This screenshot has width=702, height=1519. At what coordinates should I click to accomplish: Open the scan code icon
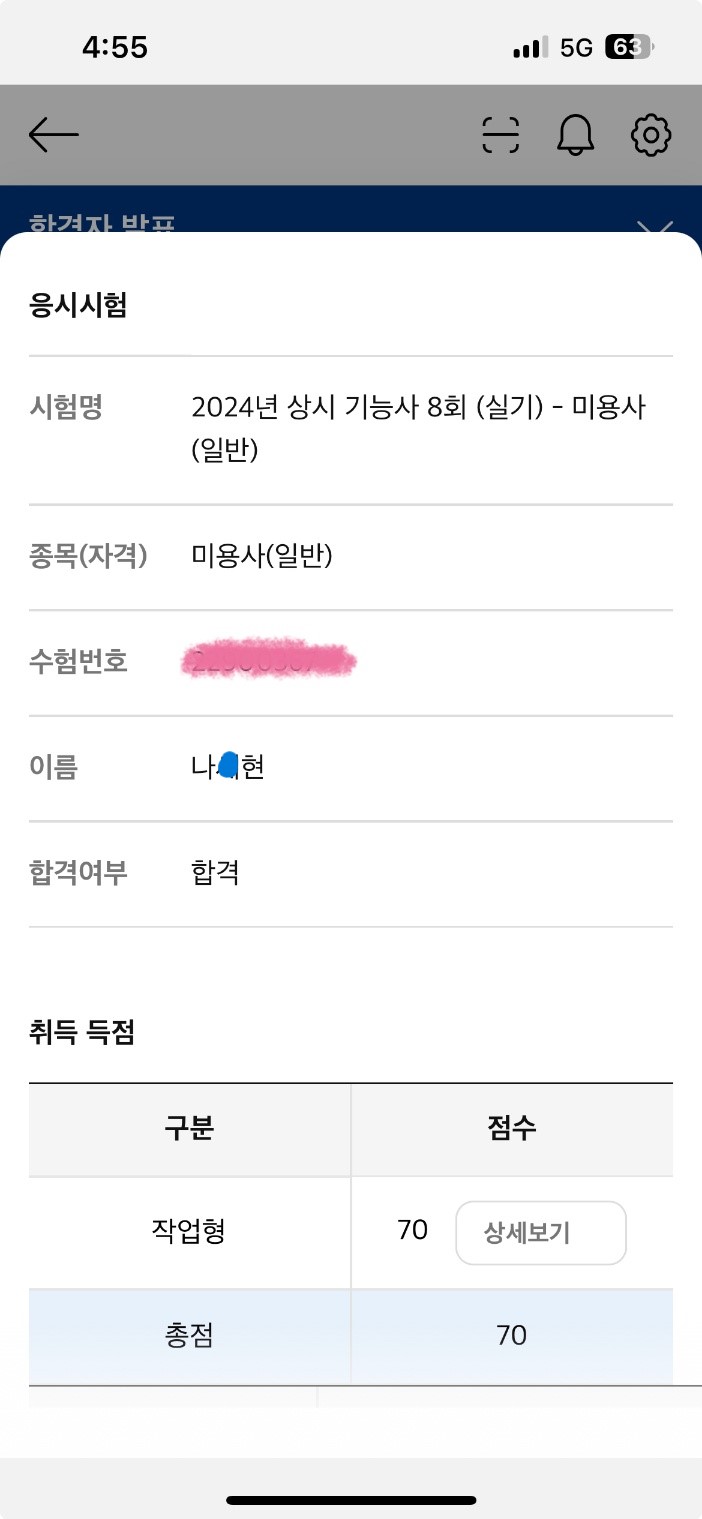[501, 135]
